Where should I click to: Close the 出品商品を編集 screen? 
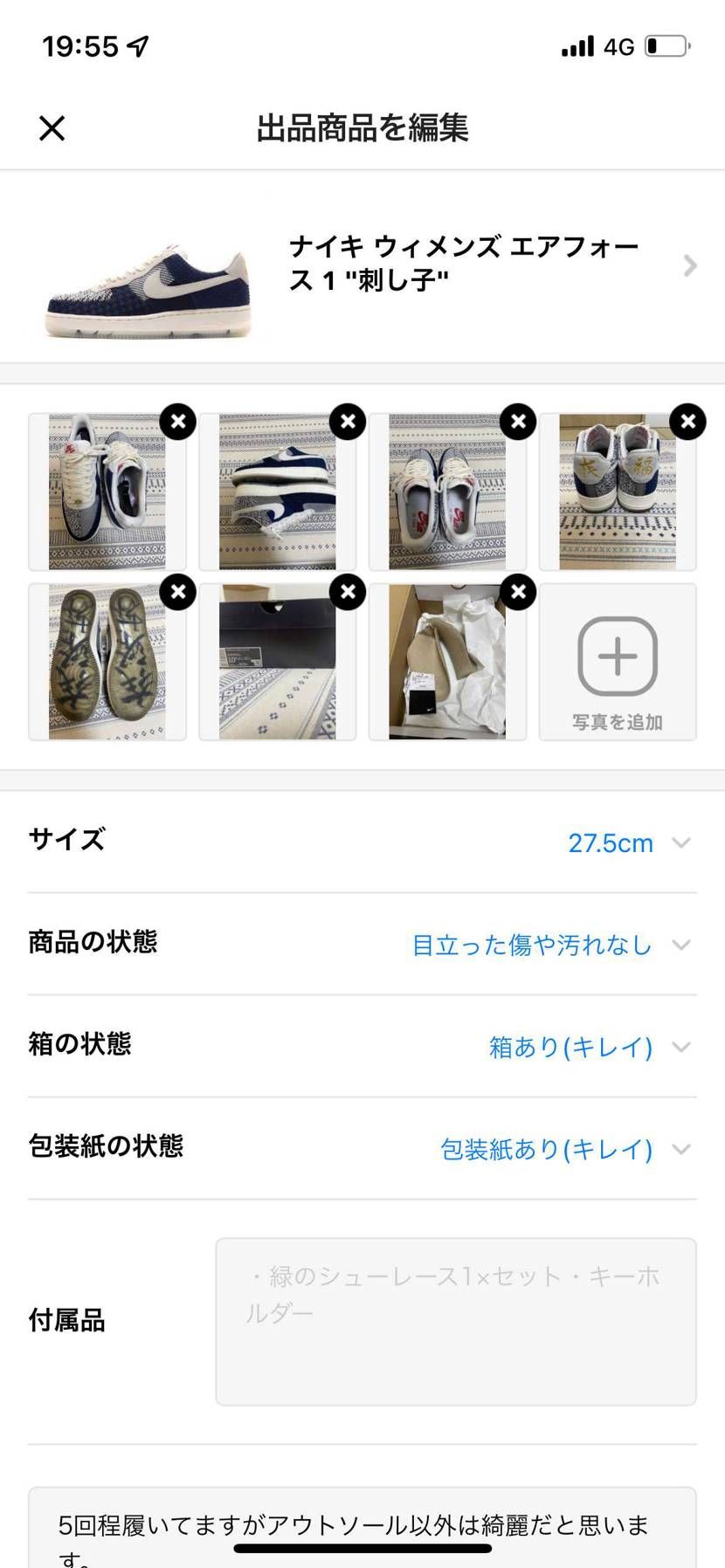click(x=52, y=127)
